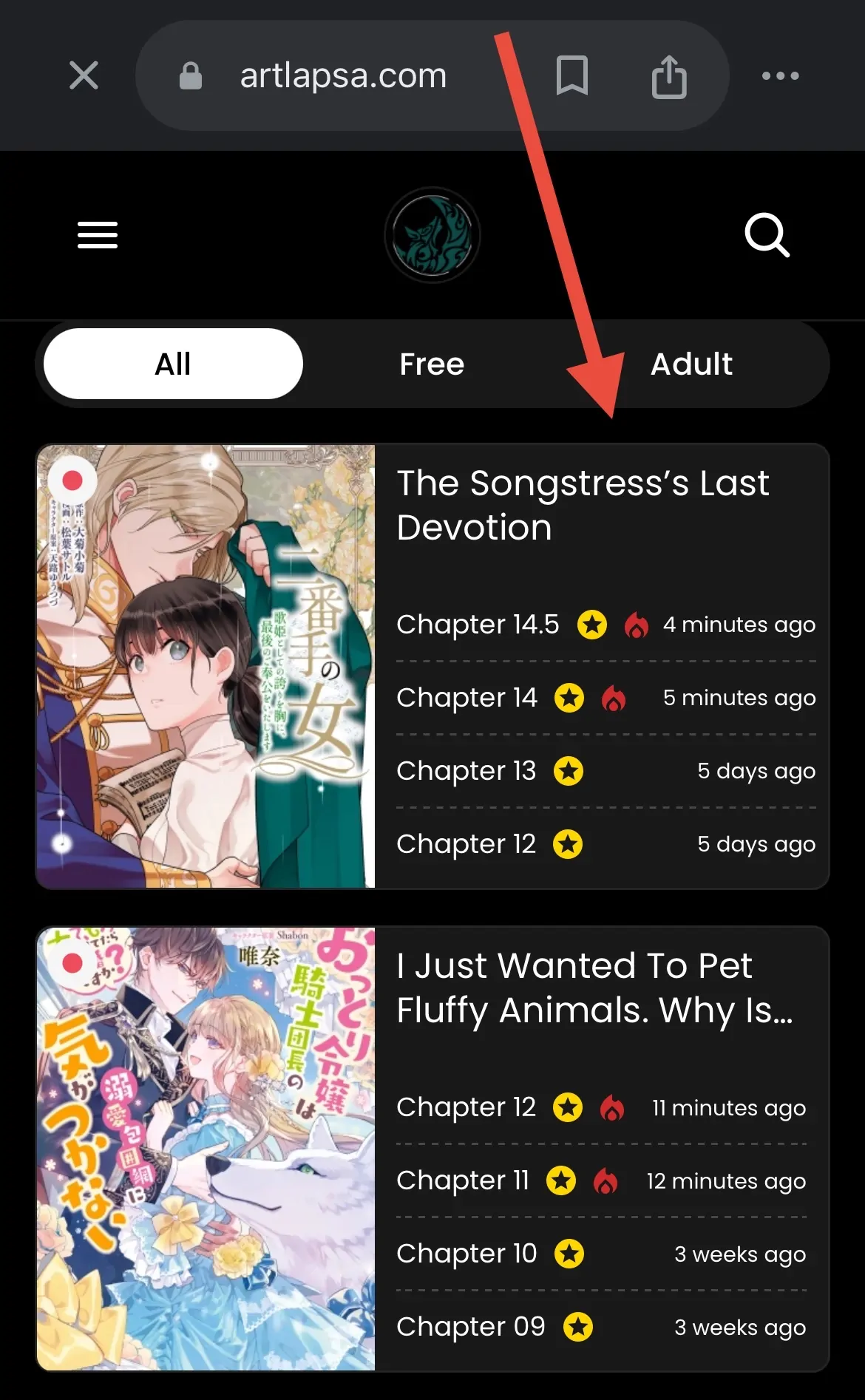Share the current page
The image size is (865, 1400).
[x=669, y=77]
